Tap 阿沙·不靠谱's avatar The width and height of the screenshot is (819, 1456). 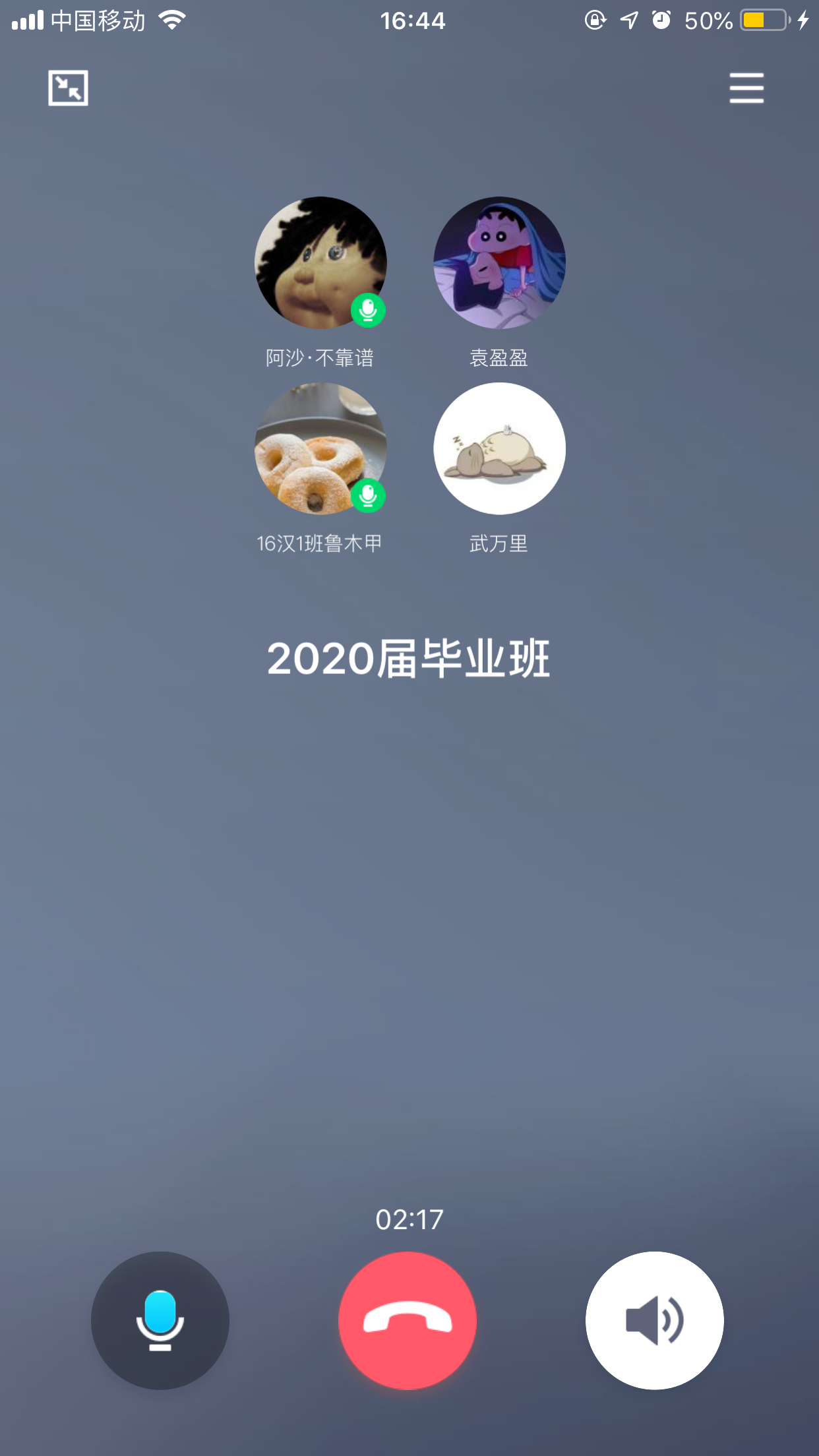[x=320, y=262]
